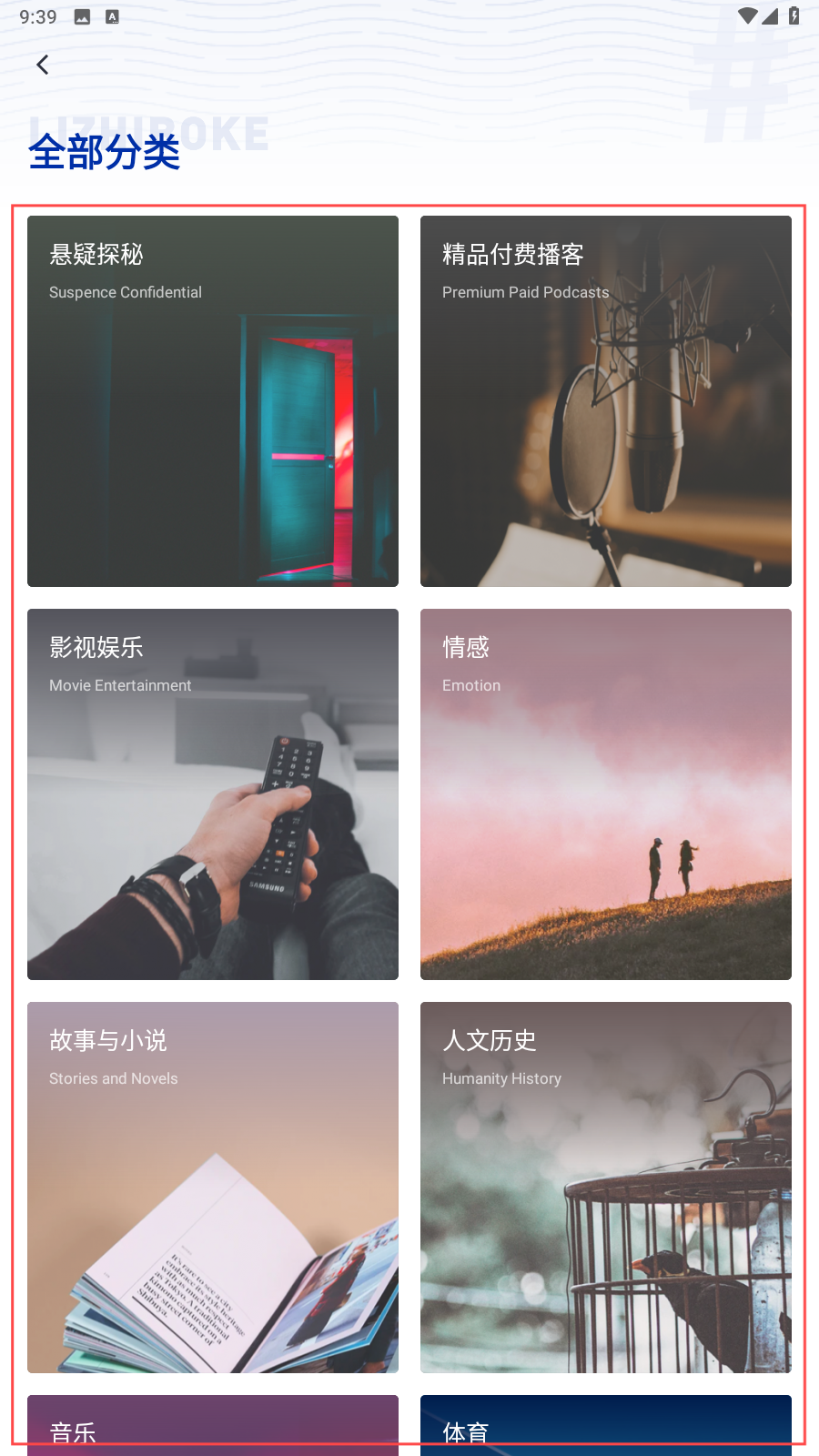Open the 精品付费播客 Premium Paid Podcasts category
The image size is (819, 1456).
pyautogui.click(x=606, y=401)
